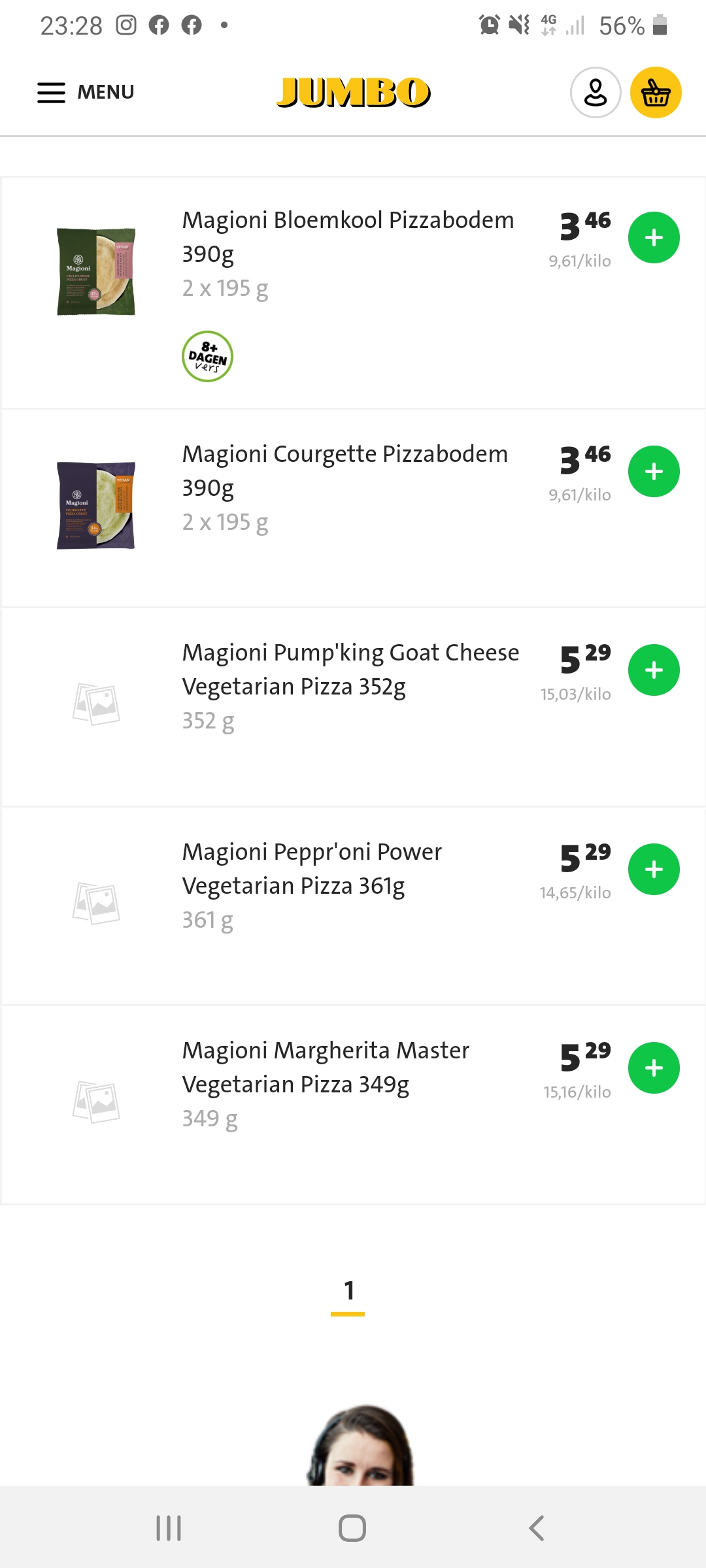Go back using the system back button
This screenshot has height=1568, width=706.
pos(536,1528)
